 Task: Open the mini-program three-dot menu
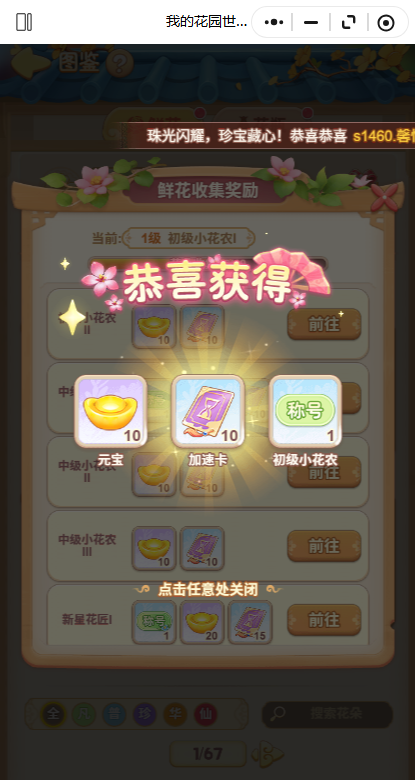coord(274,22)
